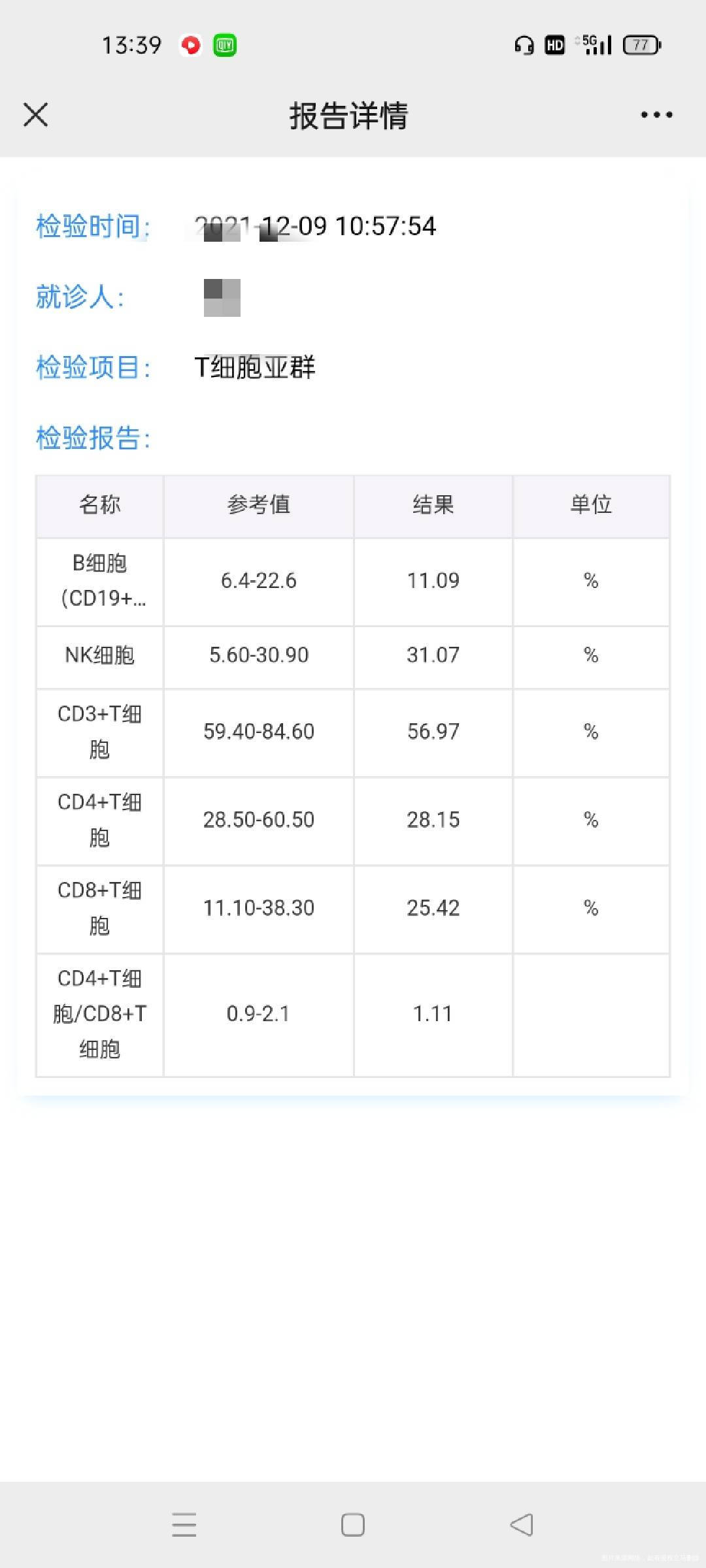Viewport: 706px width, 1568px height.
Task: Tap the green QIY app icon
Action: (x=225, y=46)
